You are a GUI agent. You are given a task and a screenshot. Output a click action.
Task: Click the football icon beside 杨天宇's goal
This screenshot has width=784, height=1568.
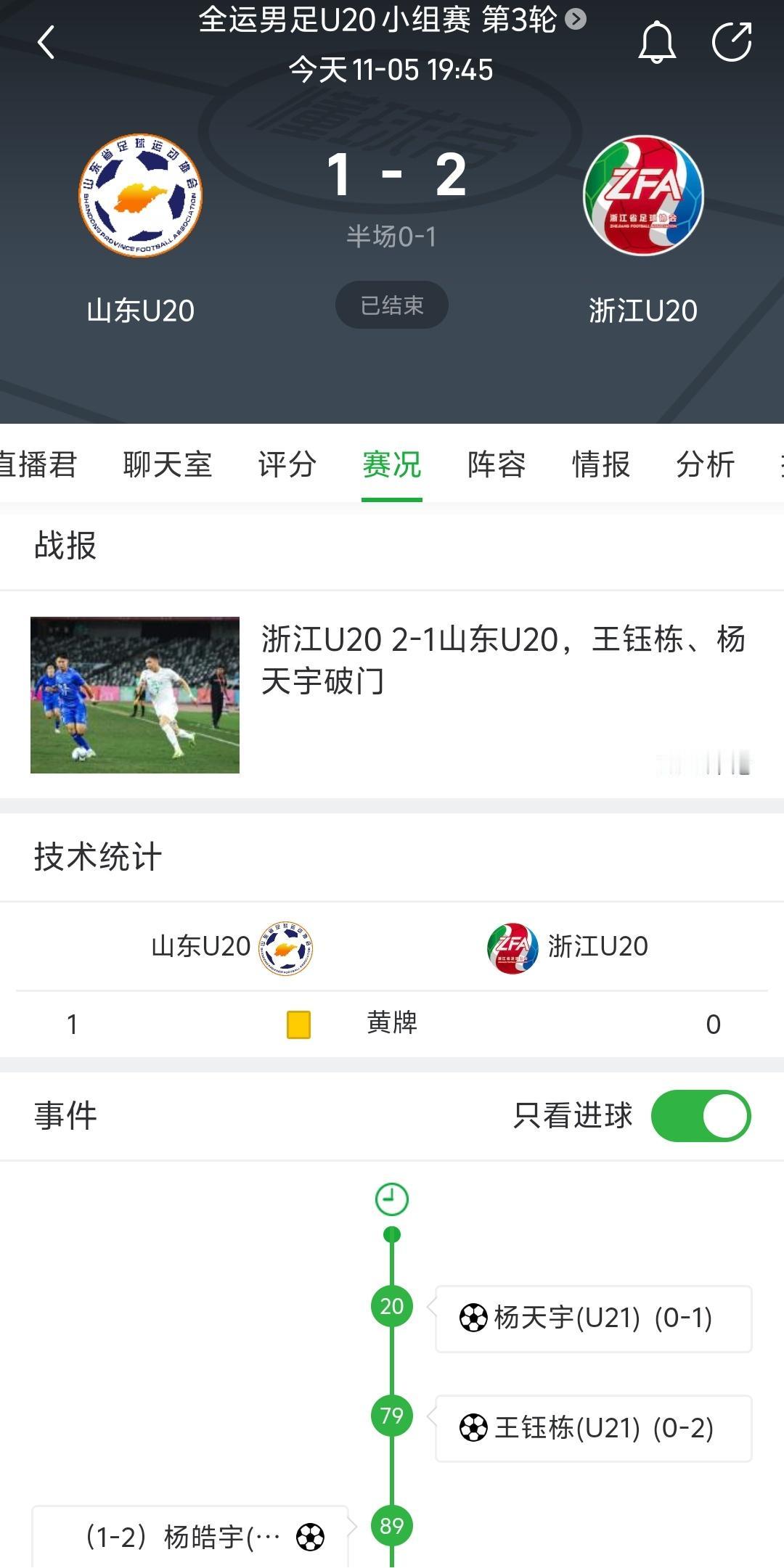[x=475, y=1319]
